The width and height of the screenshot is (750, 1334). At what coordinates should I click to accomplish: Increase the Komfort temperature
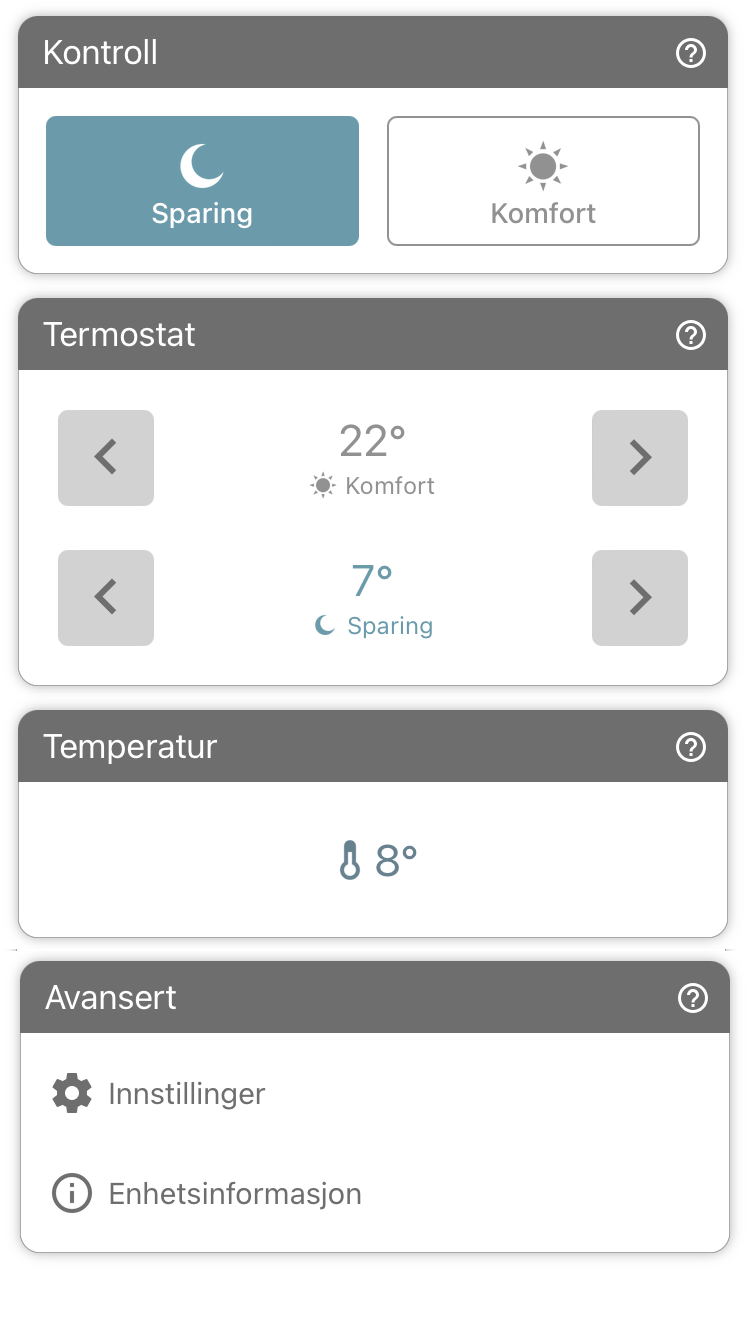640,458
